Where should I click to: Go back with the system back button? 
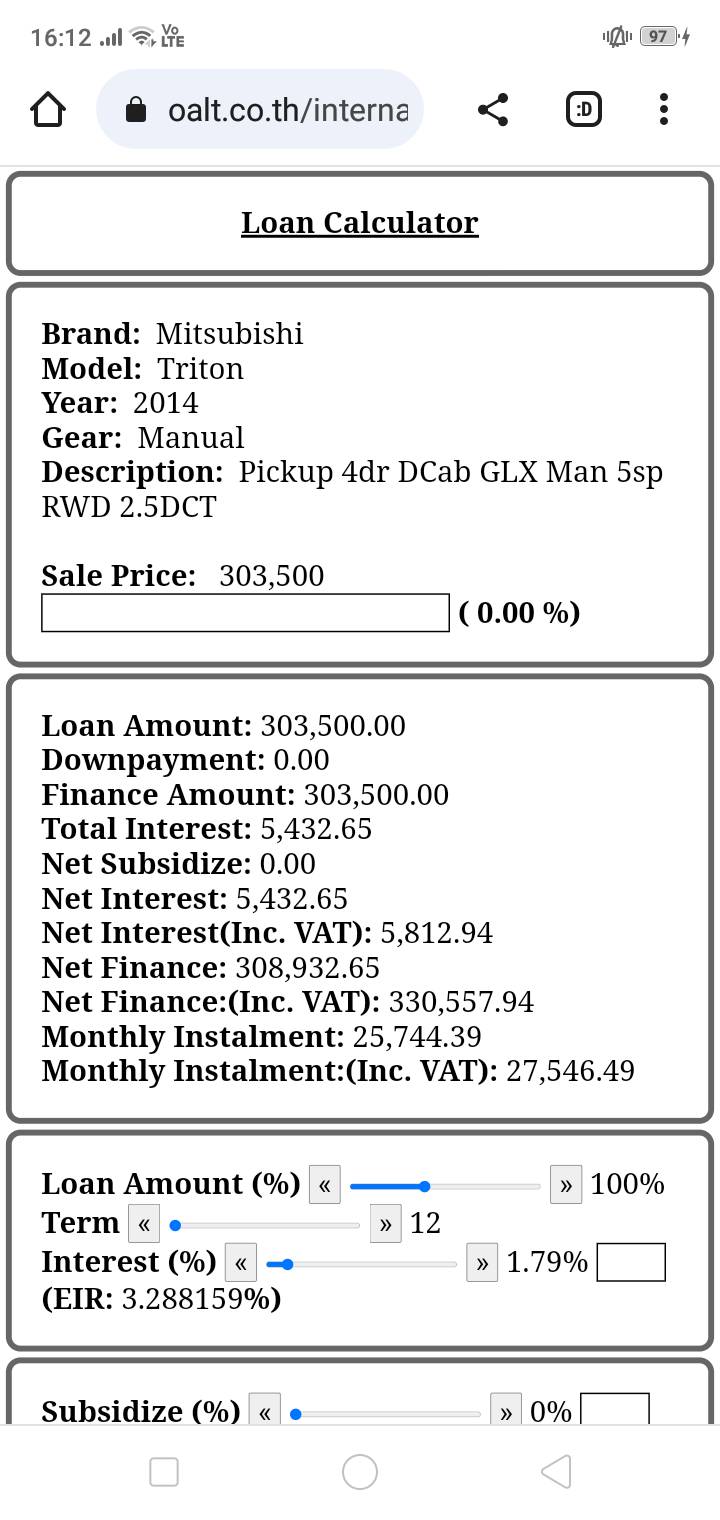(x=556, y=1471)
